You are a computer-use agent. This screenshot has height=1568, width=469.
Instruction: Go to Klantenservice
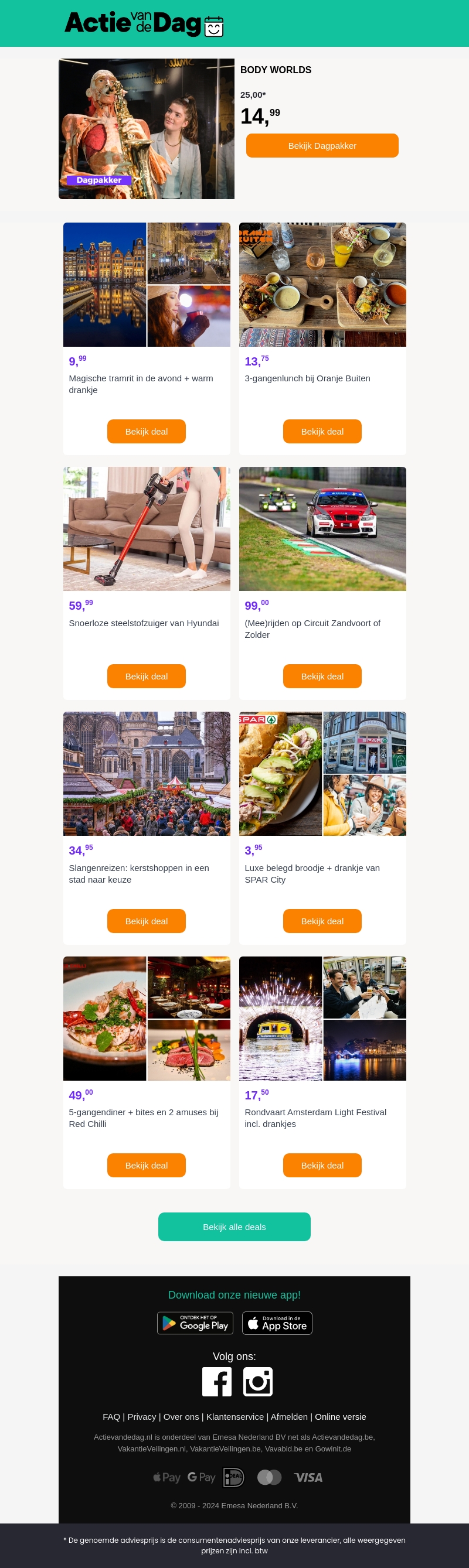(x=235, y=1416)
